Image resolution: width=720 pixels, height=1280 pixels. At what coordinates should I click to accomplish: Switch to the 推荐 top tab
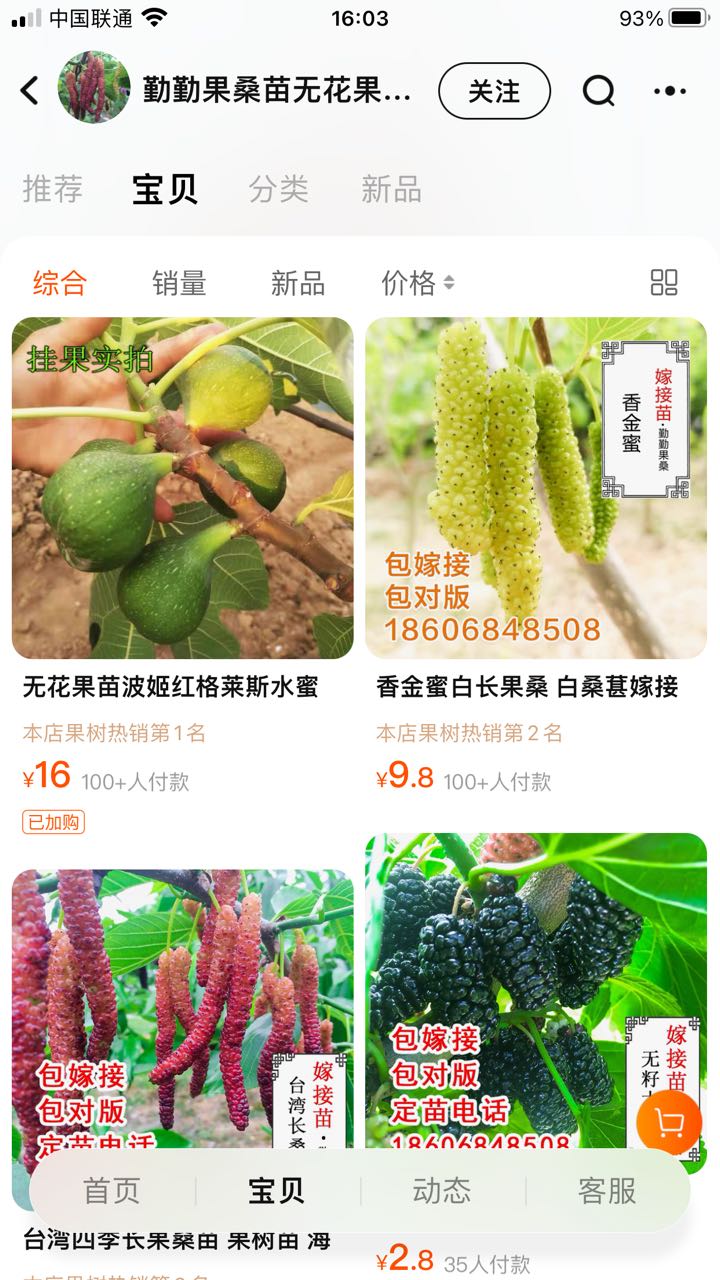[52, 189]
